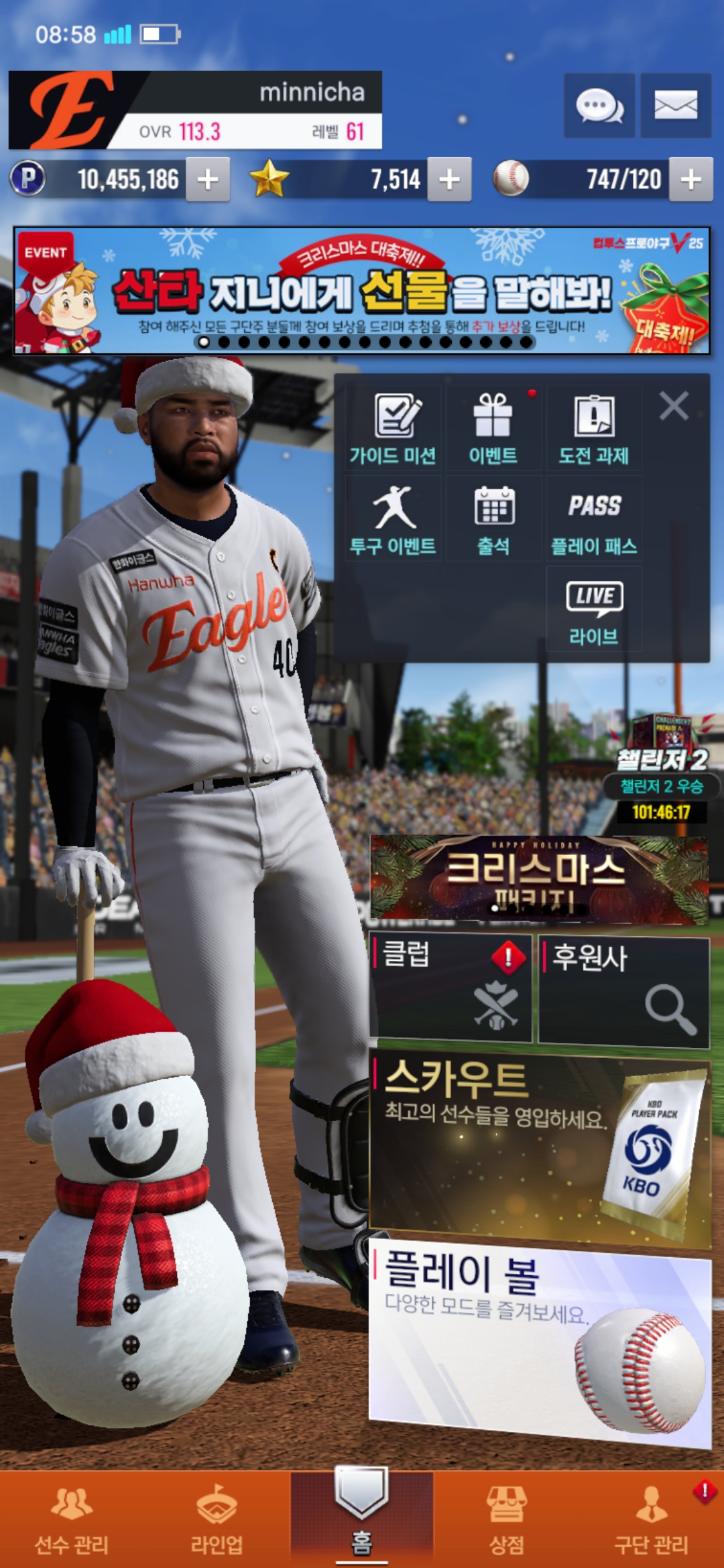Open 라이브 live menu

tap(594, 610)
